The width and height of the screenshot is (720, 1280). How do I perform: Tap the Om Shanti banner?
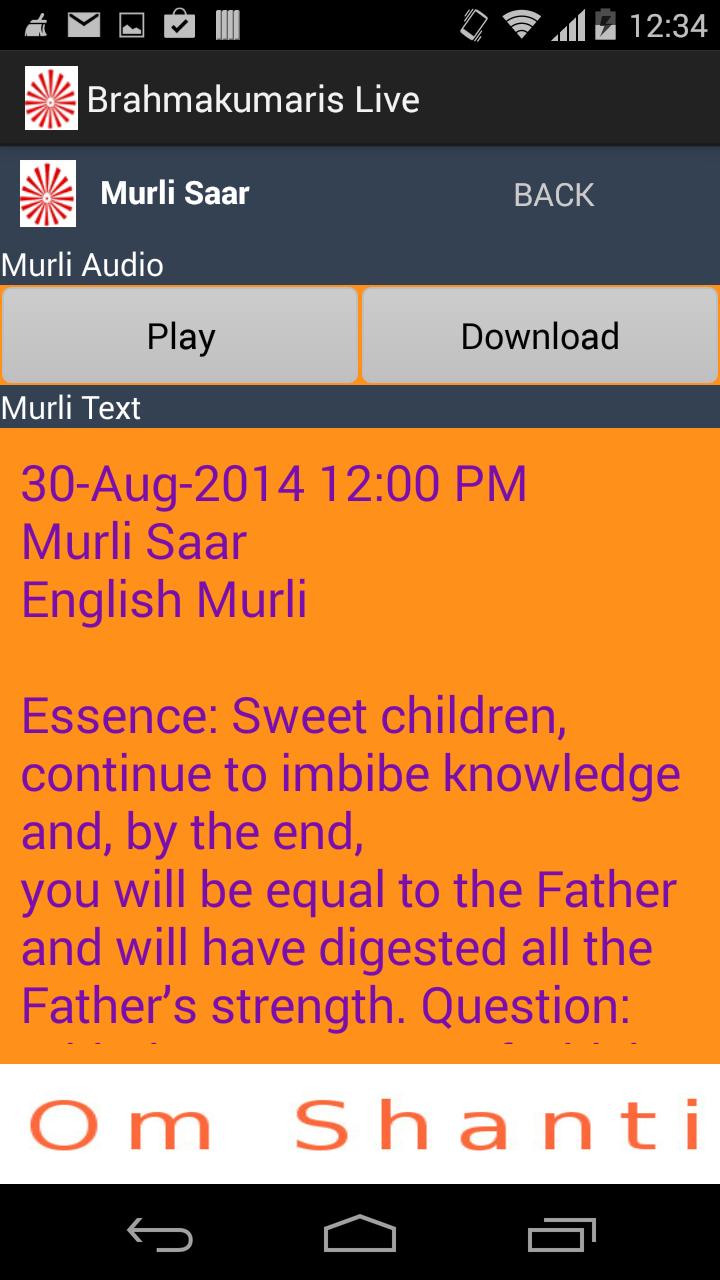(x=360, y=1124)
